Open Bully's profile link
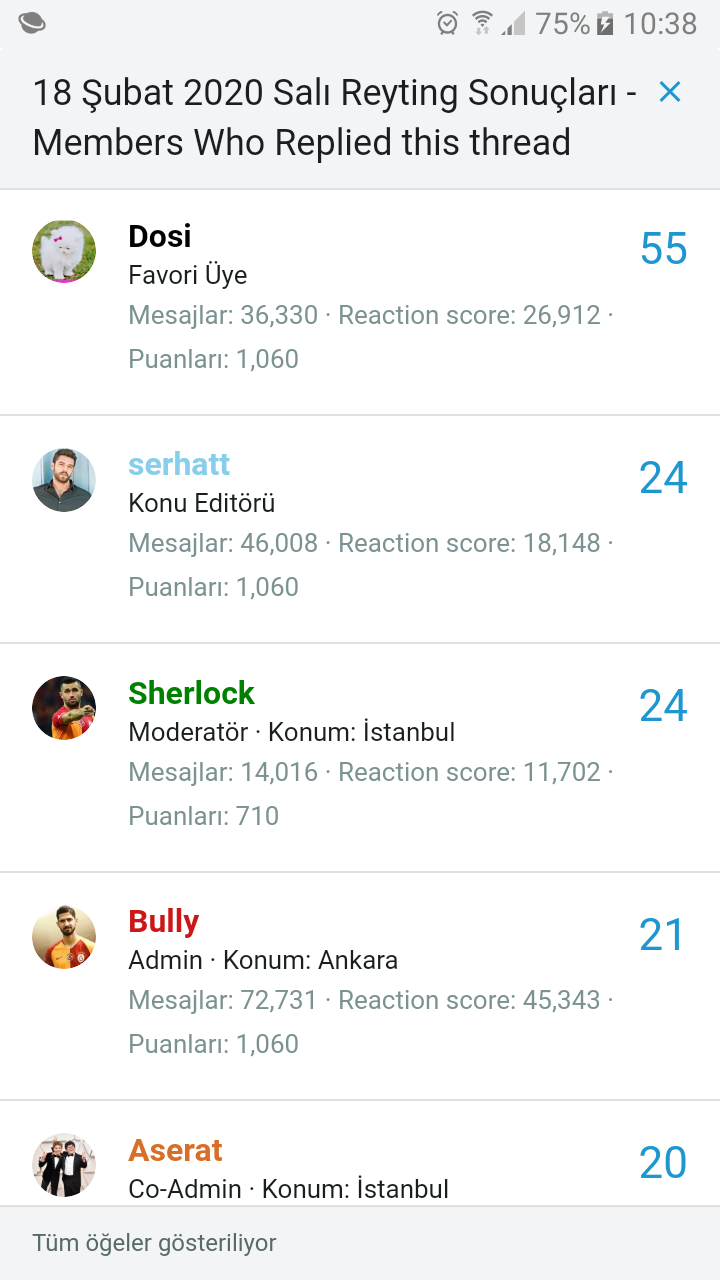Screen dimensions: 720x1280 click(x=164, y=921)
